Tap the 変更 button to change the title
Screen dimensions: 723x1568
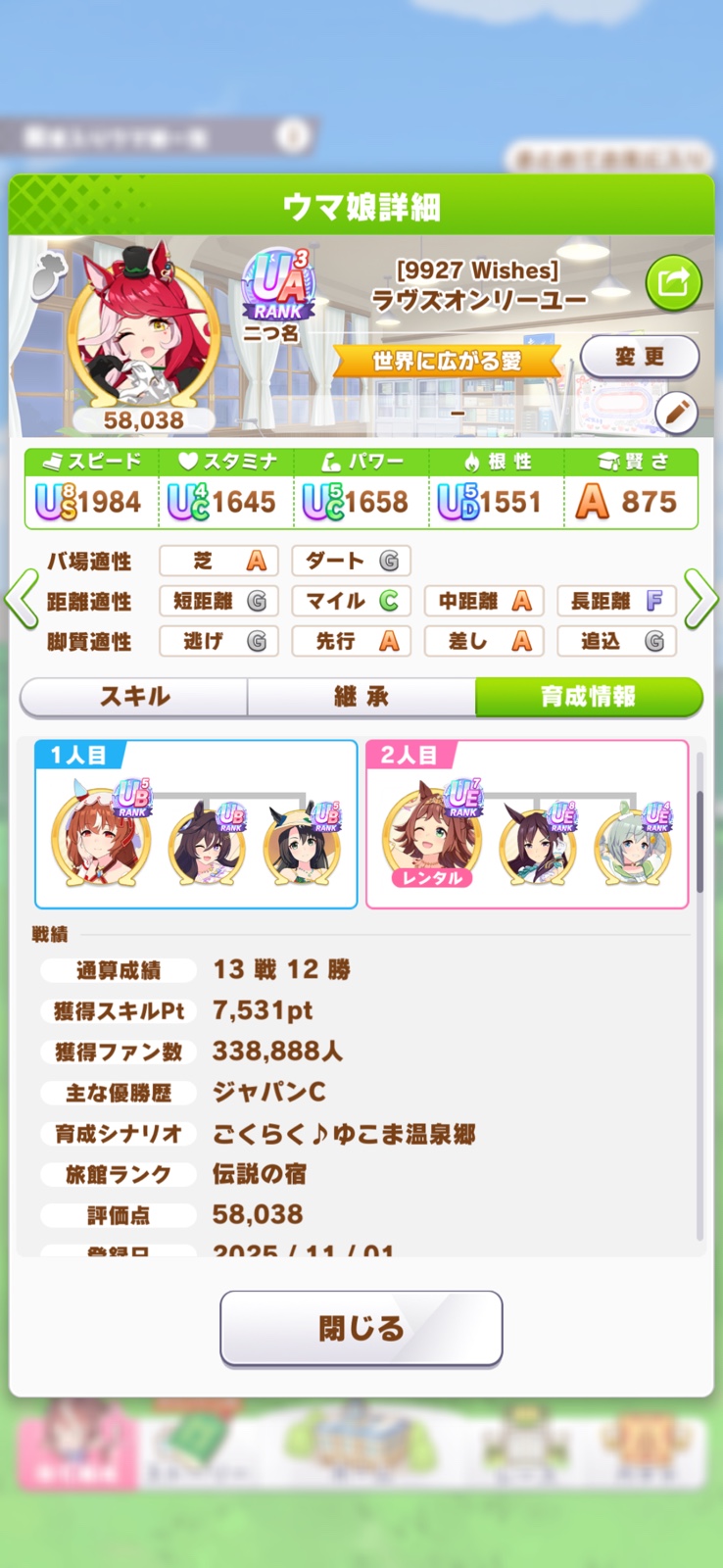pos(639,357)
